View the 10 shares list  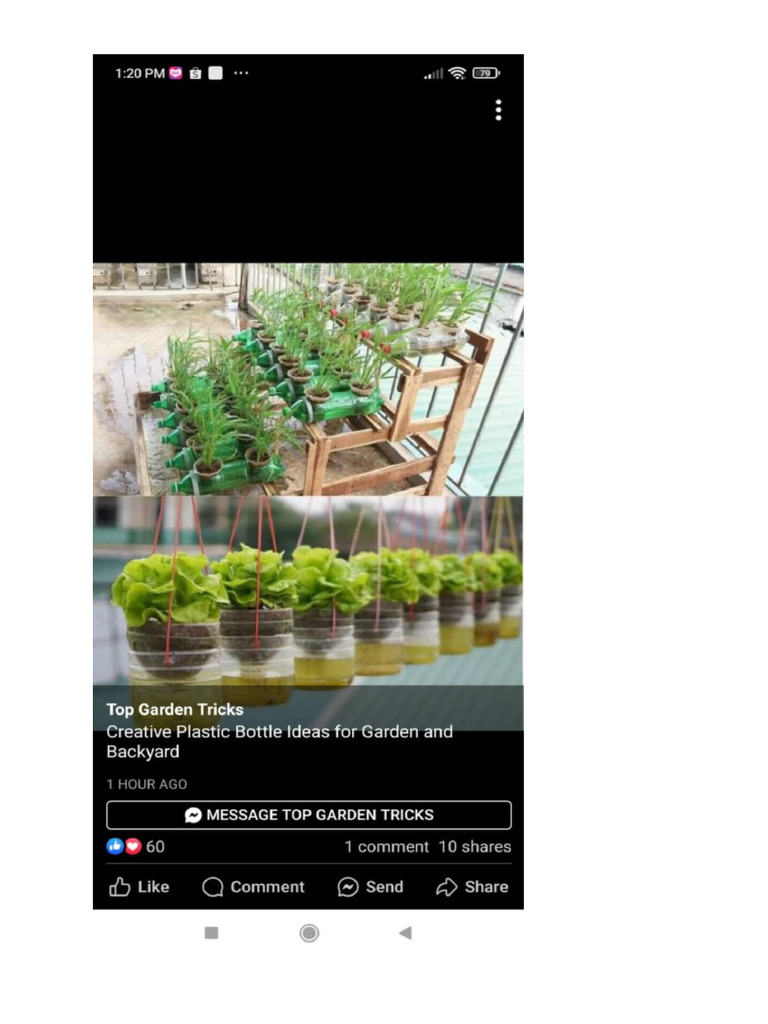pos(475,846)
